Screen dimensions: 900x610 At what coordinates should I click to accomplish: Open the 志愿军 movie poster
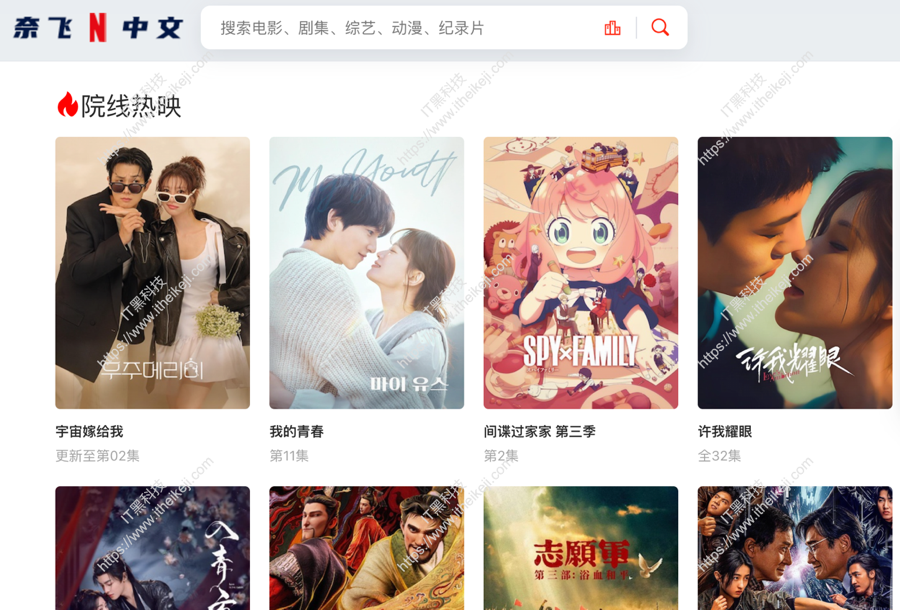coord(580,548)
